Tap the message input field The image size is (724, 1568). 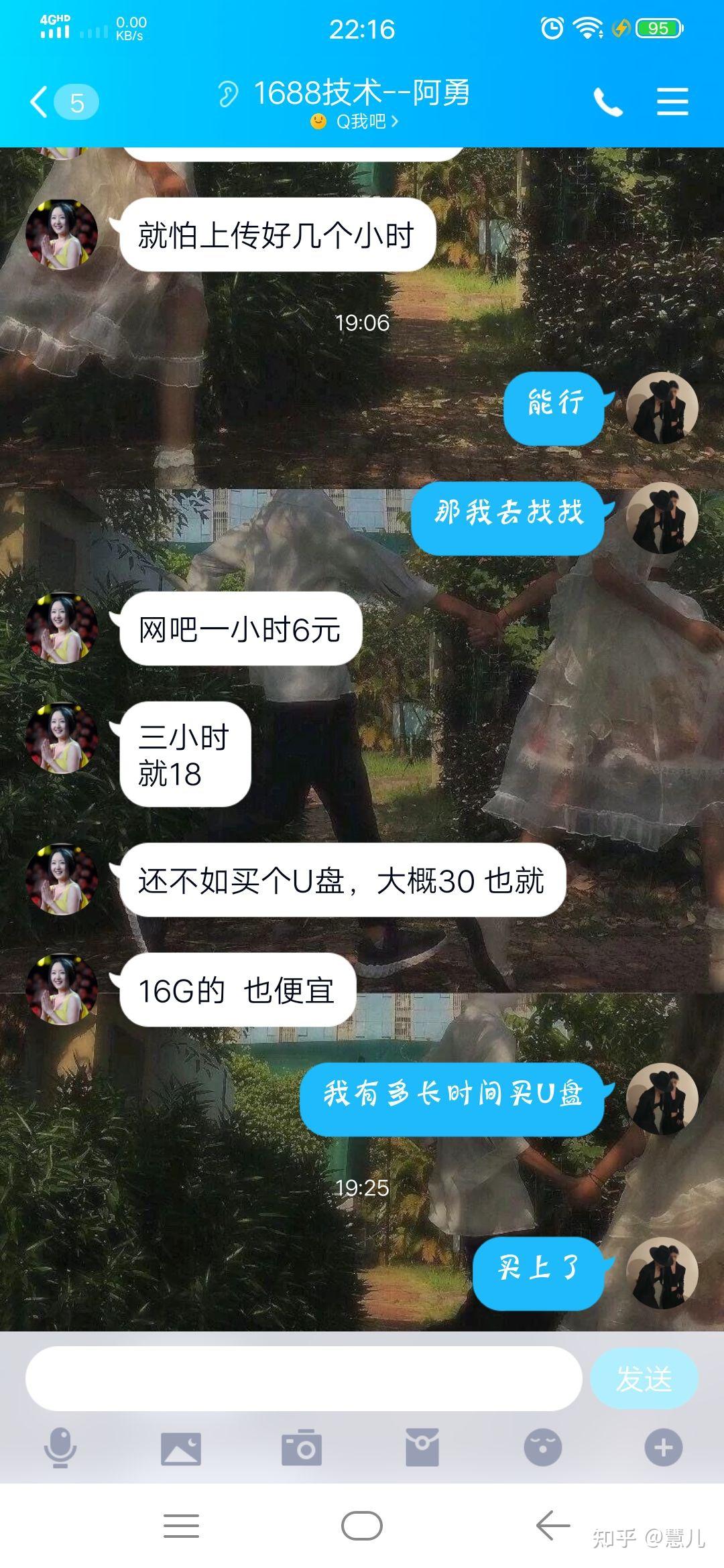(303, 1379)
